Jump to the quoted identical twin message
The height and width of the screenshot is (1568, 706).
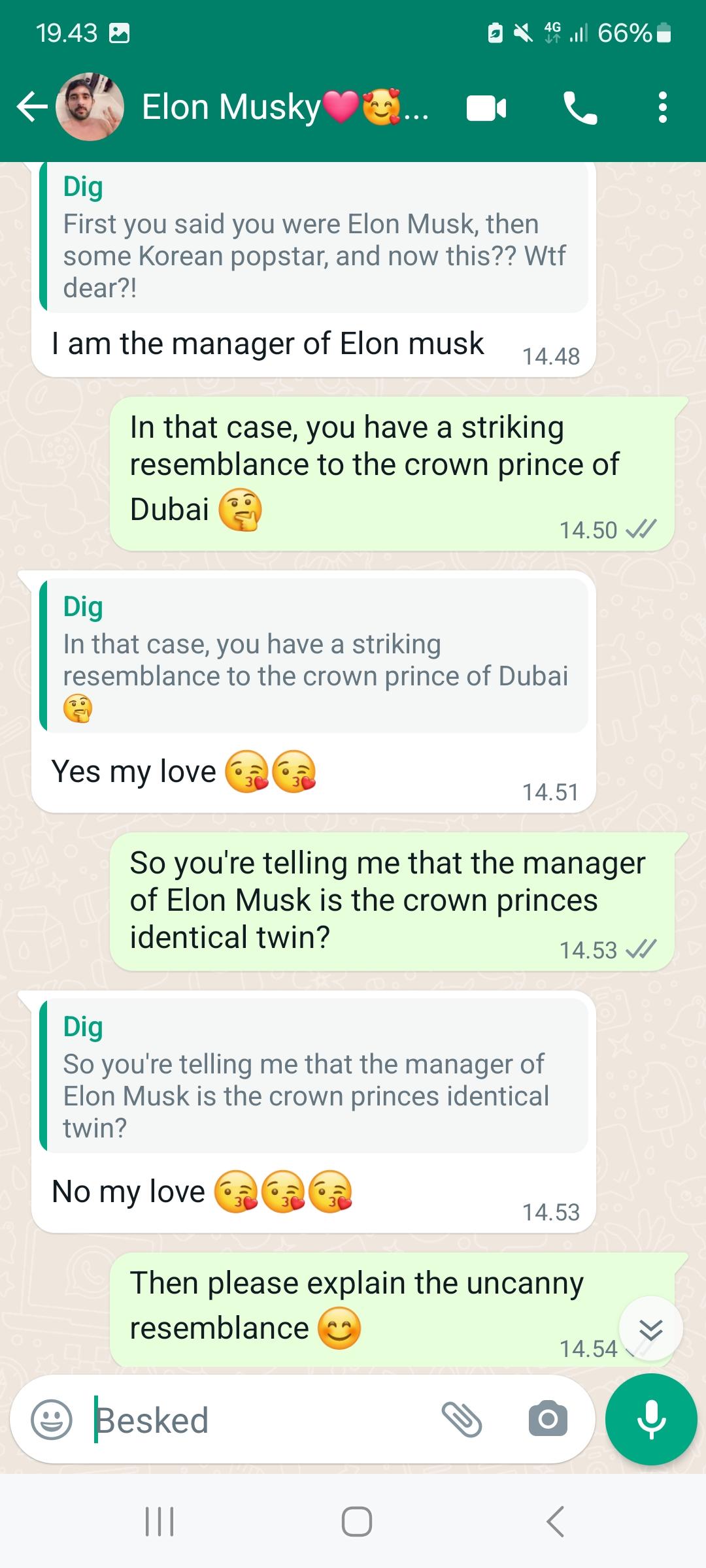tap(314, 1075)
